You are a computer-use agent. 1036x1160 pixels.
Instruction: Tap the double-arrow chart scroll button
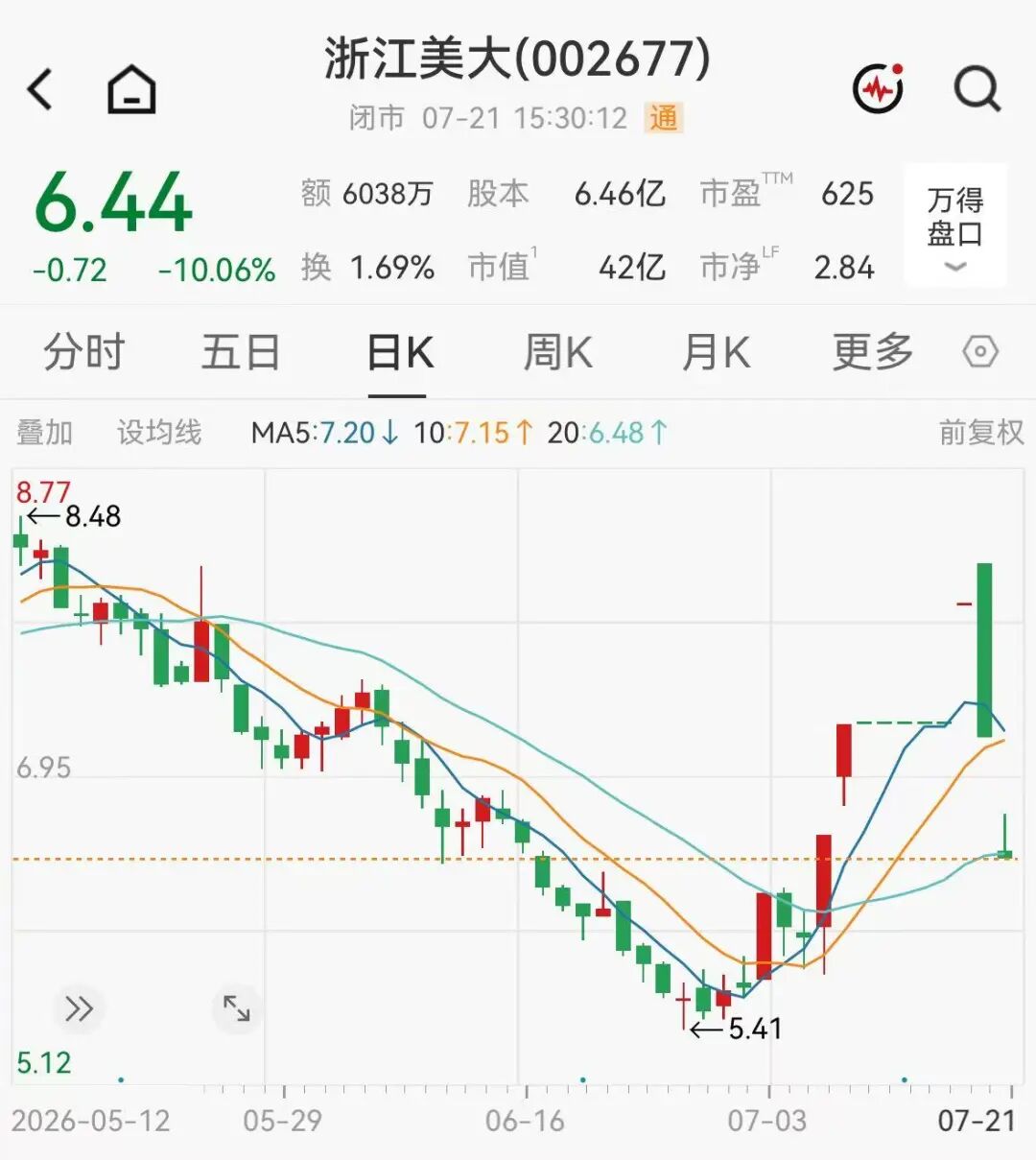pyautogui.click(x=79, y=1009)
